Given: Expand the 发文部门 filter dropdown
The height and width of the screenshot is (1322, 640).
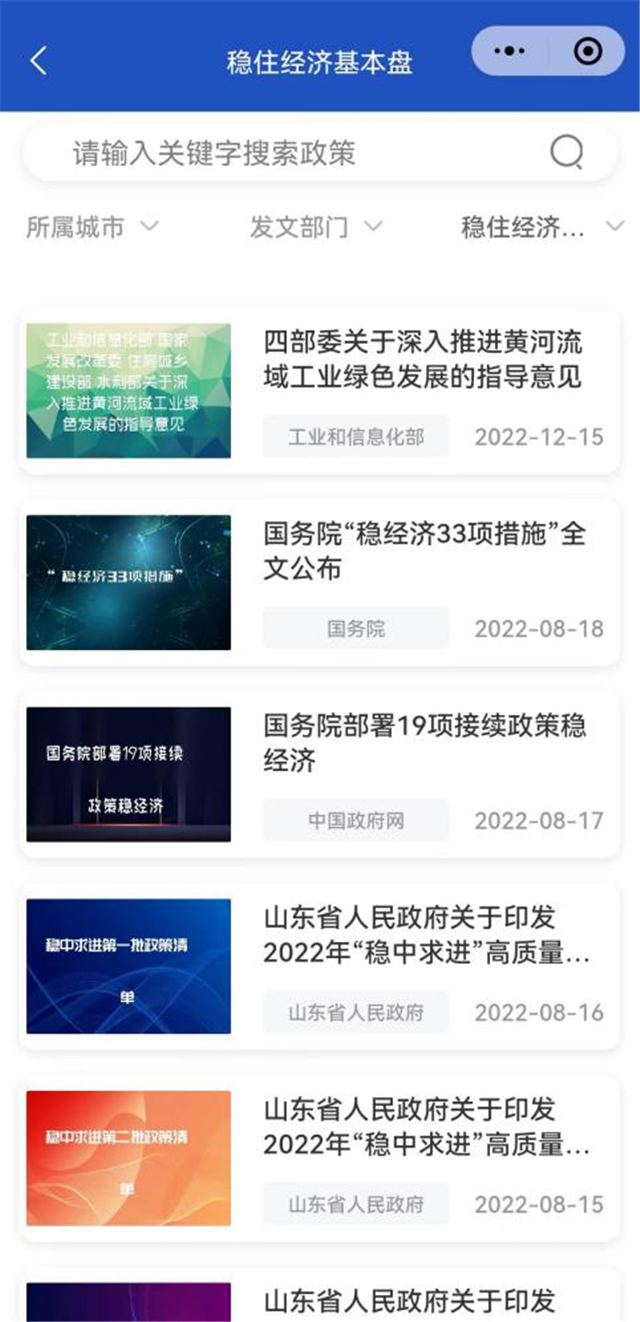Looking at the screenshot, I should (x=315, y=227).
